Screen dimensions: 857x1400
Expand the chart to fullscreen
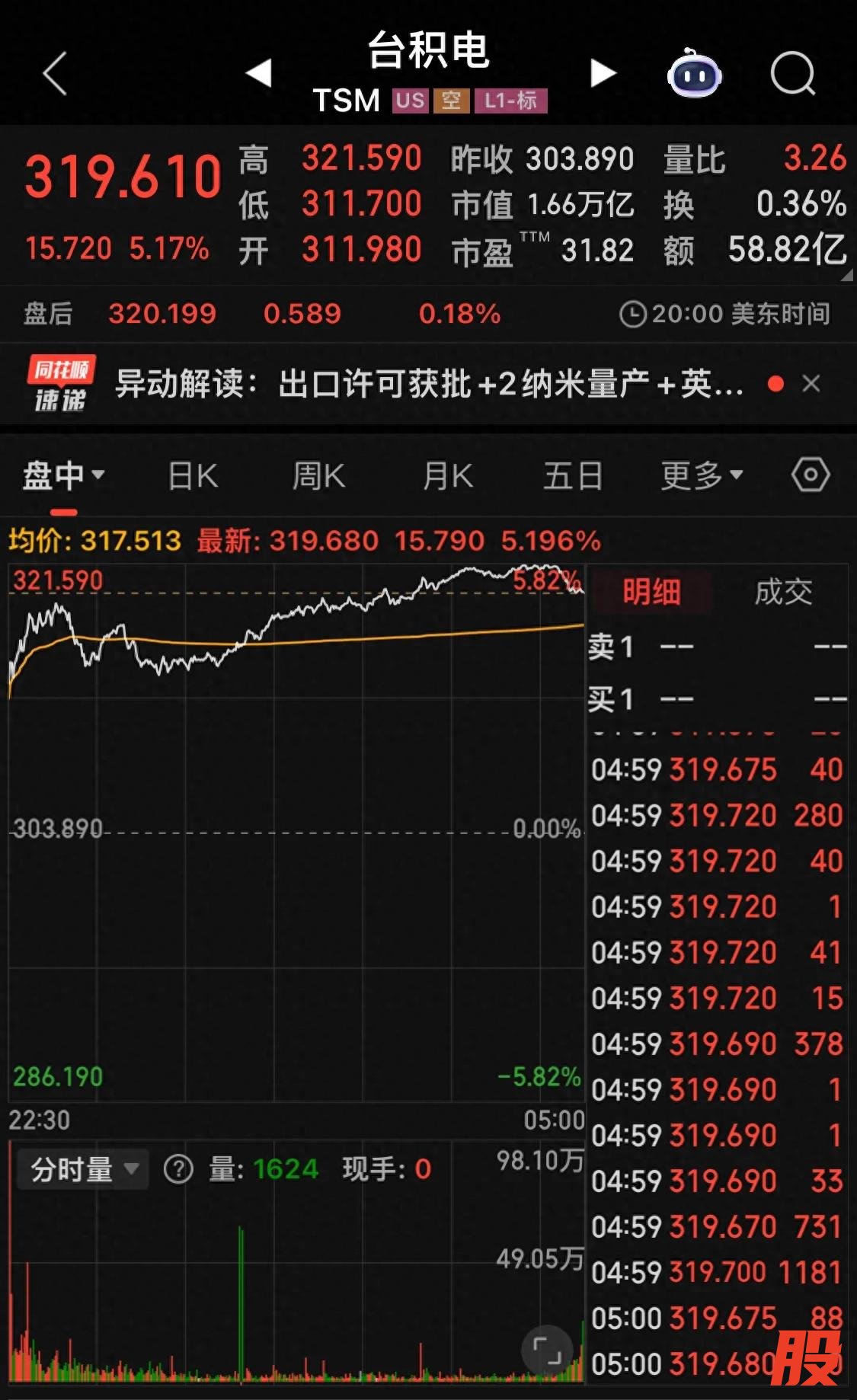coord(547,1350)
